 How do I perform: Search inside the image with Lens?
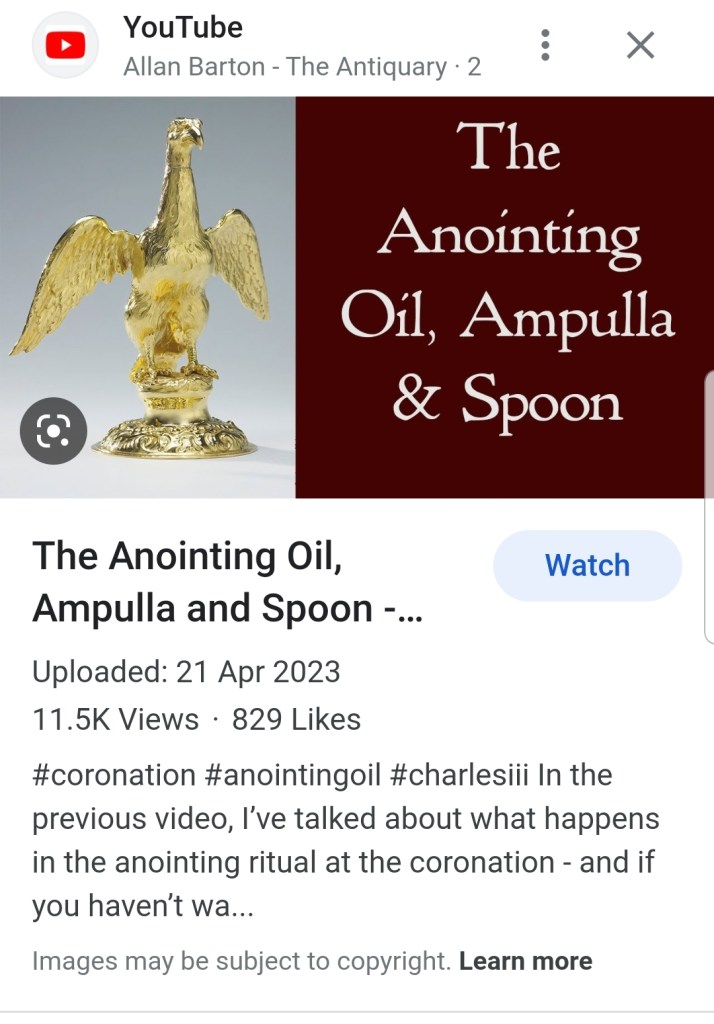[54, 431]
